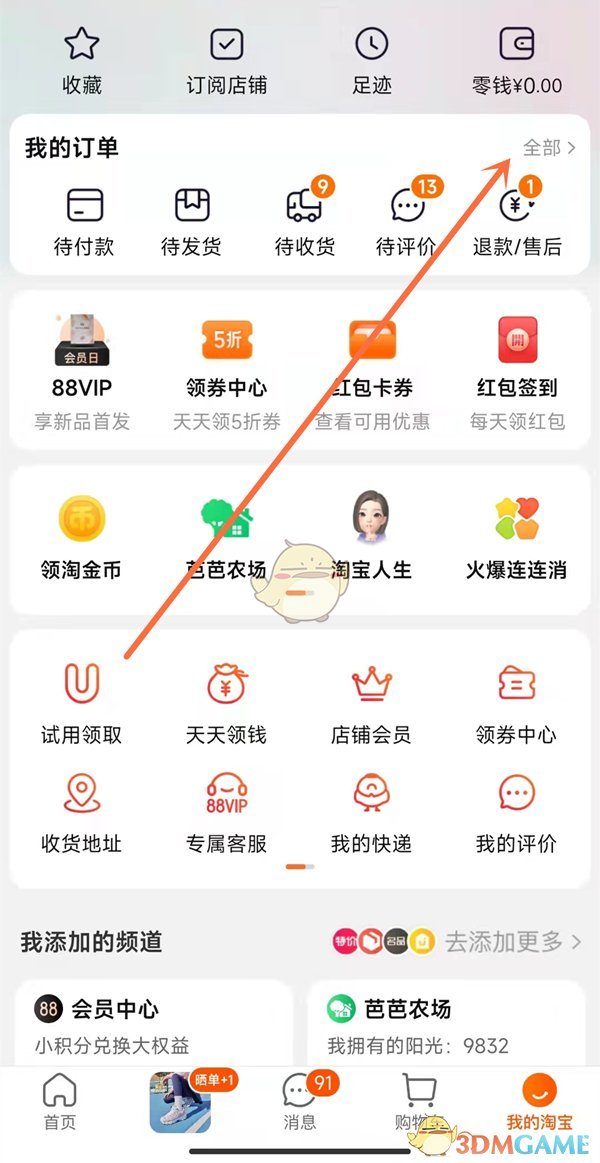Check 待收货 orders
This screenshot has width=600, height=1163.
pos(304,220)
